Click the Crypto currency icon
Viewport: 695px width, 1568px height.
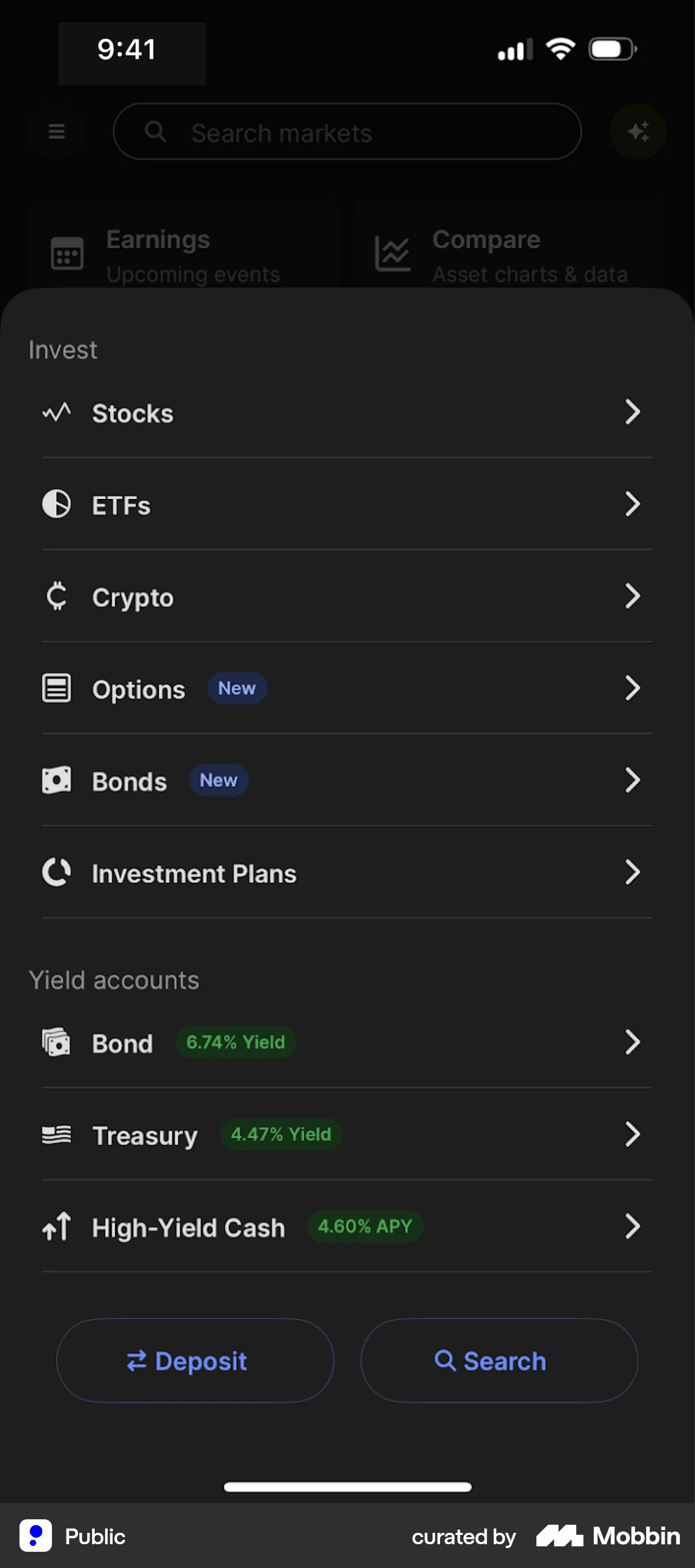coord(56,596)
